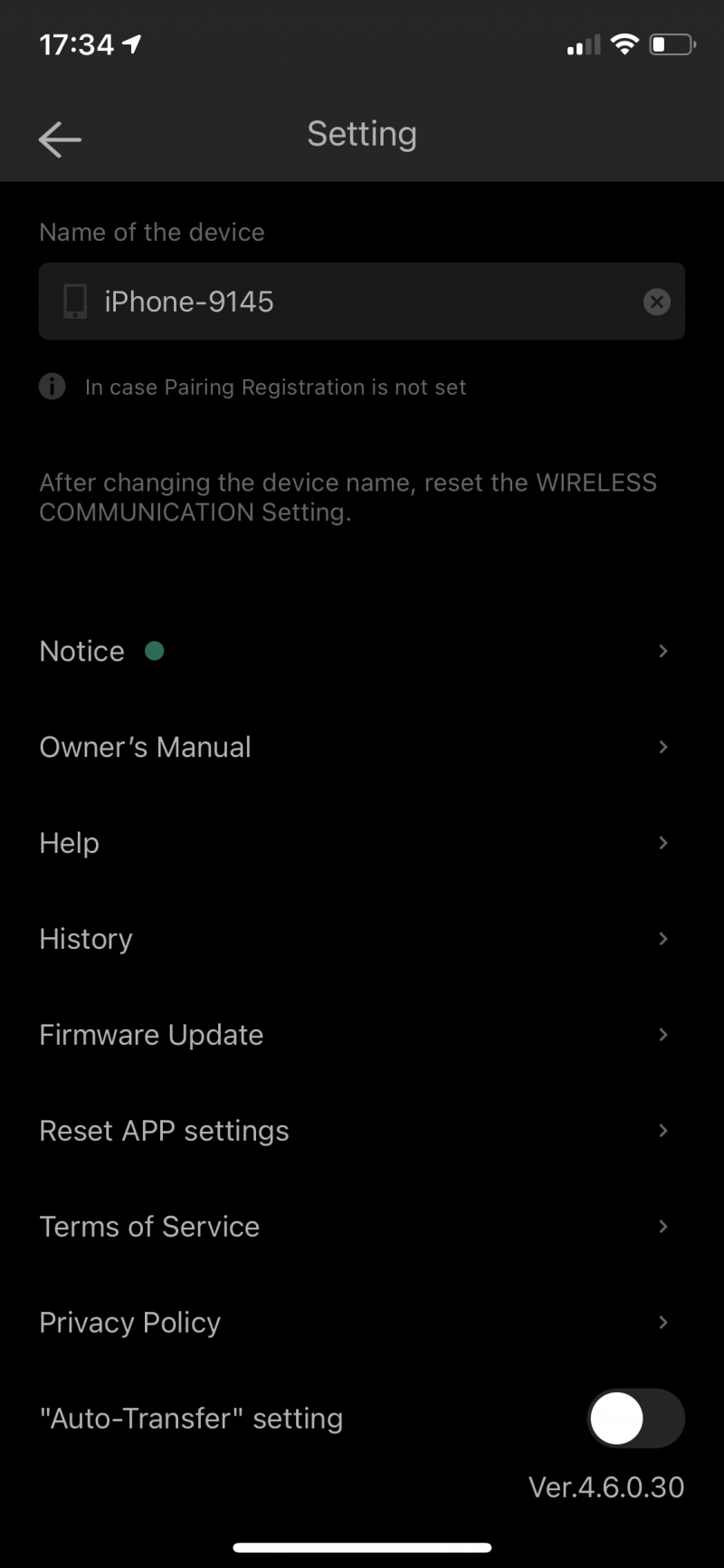View the Privacy Policy
This screenshot has height=1568, width=724.
[x=129, y=1323]
